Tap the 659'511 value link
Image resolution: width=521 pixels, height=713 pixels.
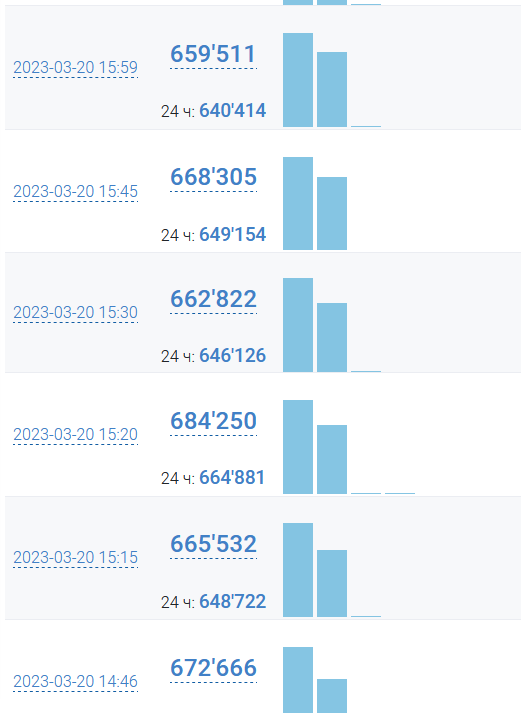(213, 54)
